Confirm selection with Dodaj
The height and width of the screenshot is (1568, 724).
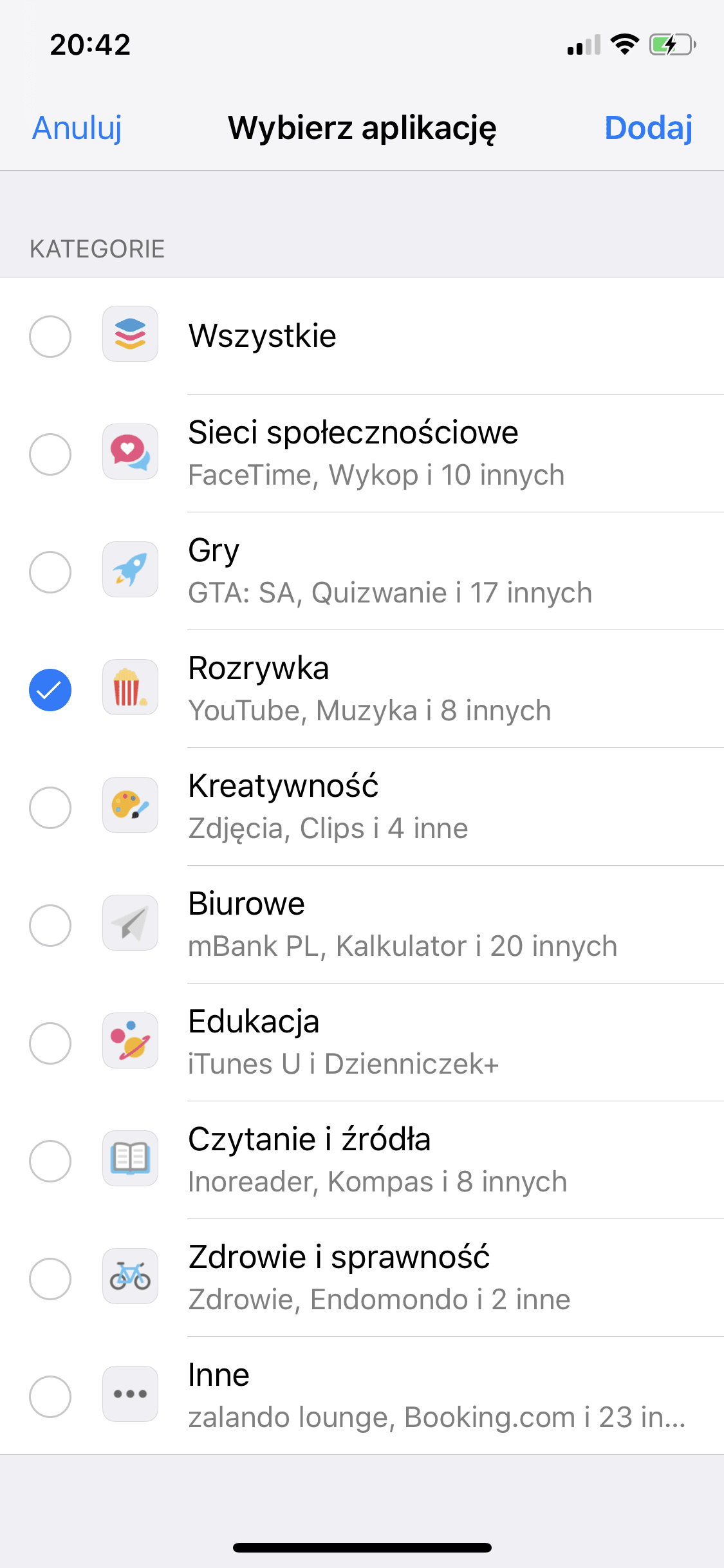649,127
